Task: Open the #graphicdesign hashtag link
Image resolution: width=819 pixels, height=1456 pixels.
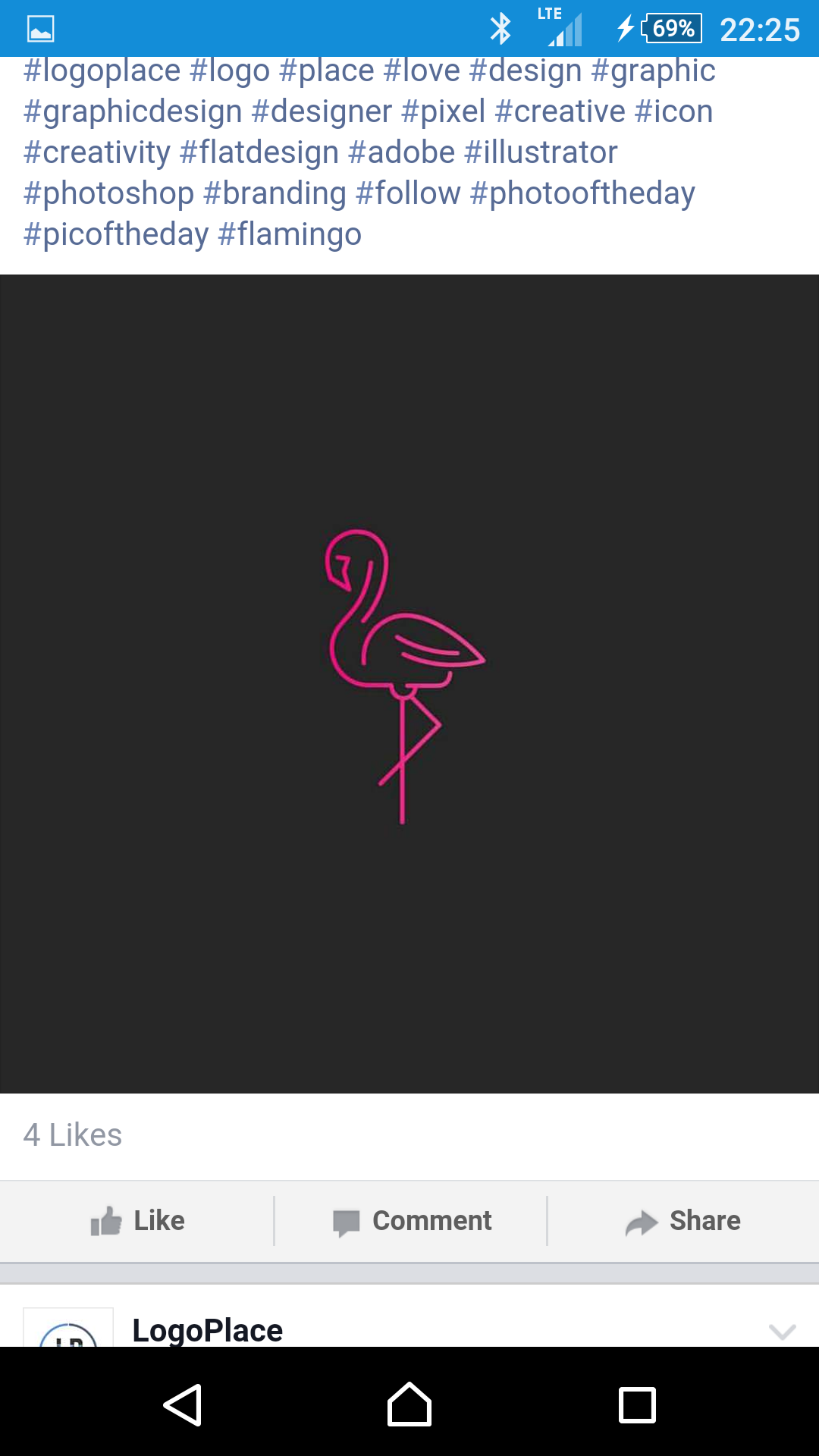Action: coord(133,111)
